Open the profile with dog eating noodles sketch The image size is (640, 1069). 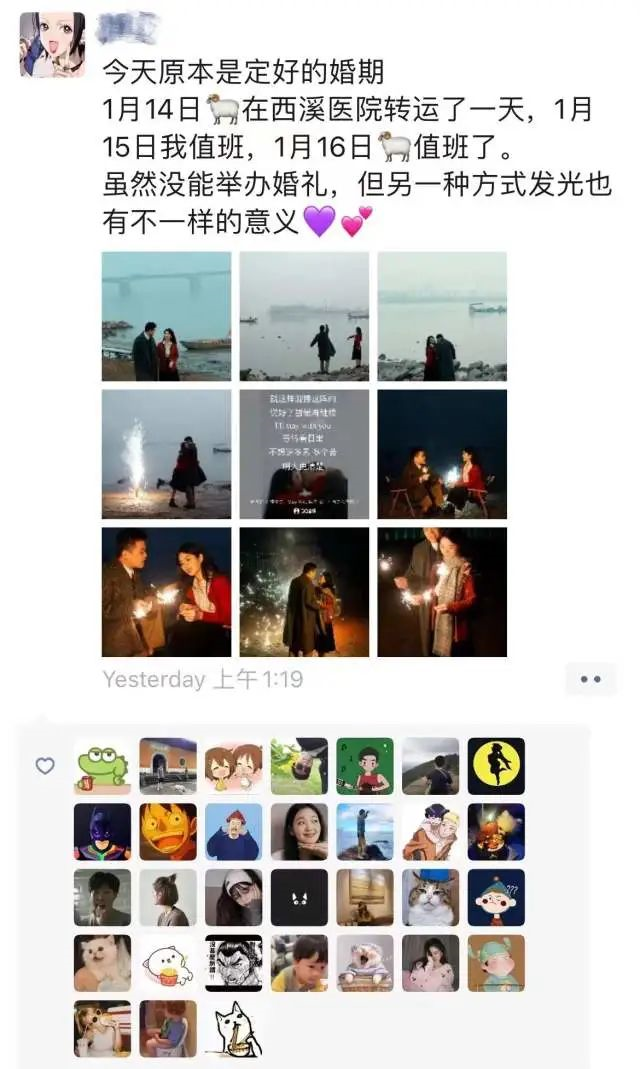[x=233, y=1029]
